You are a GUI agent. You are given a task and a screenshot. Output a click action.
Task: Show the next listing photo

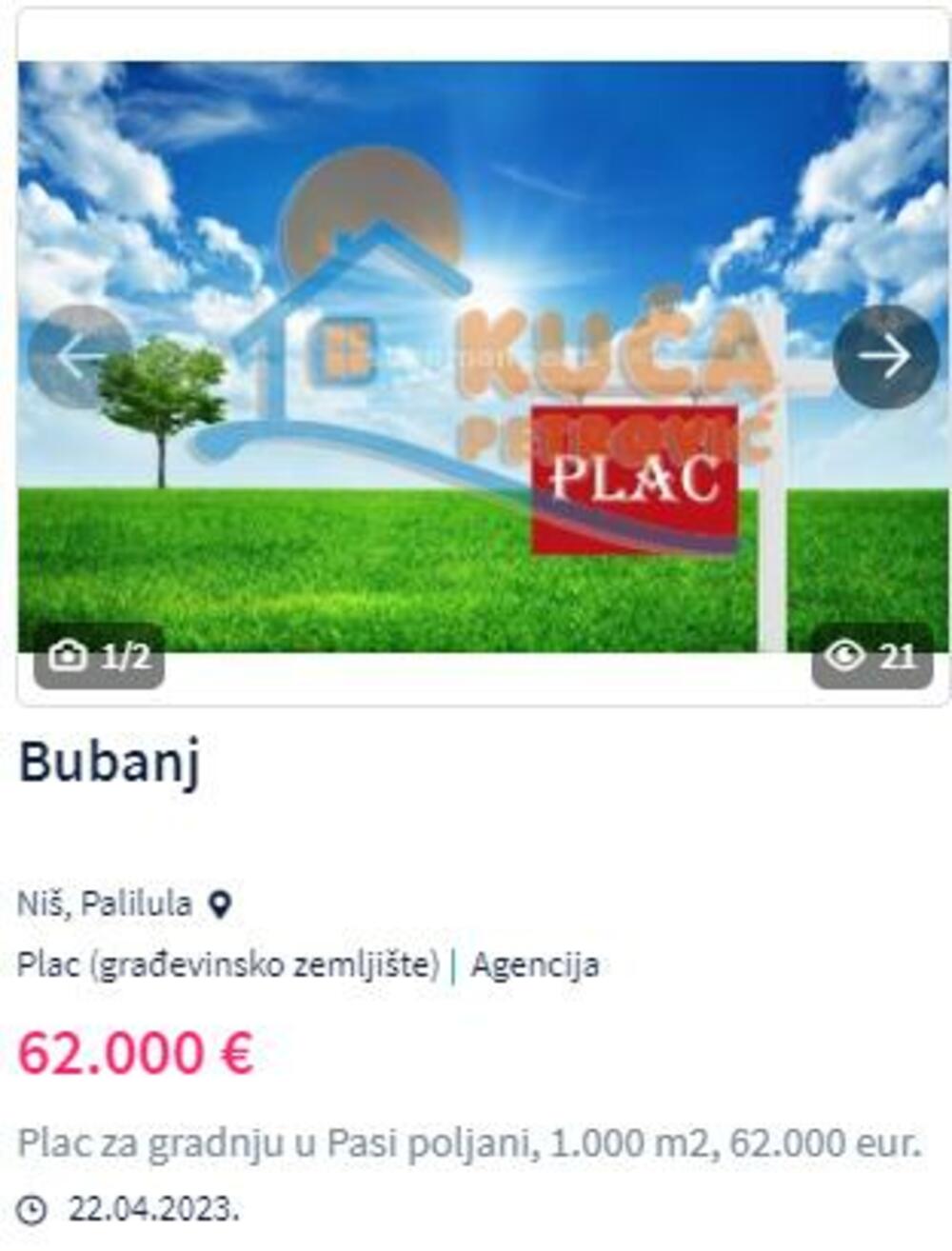click(x=885, y=357)
